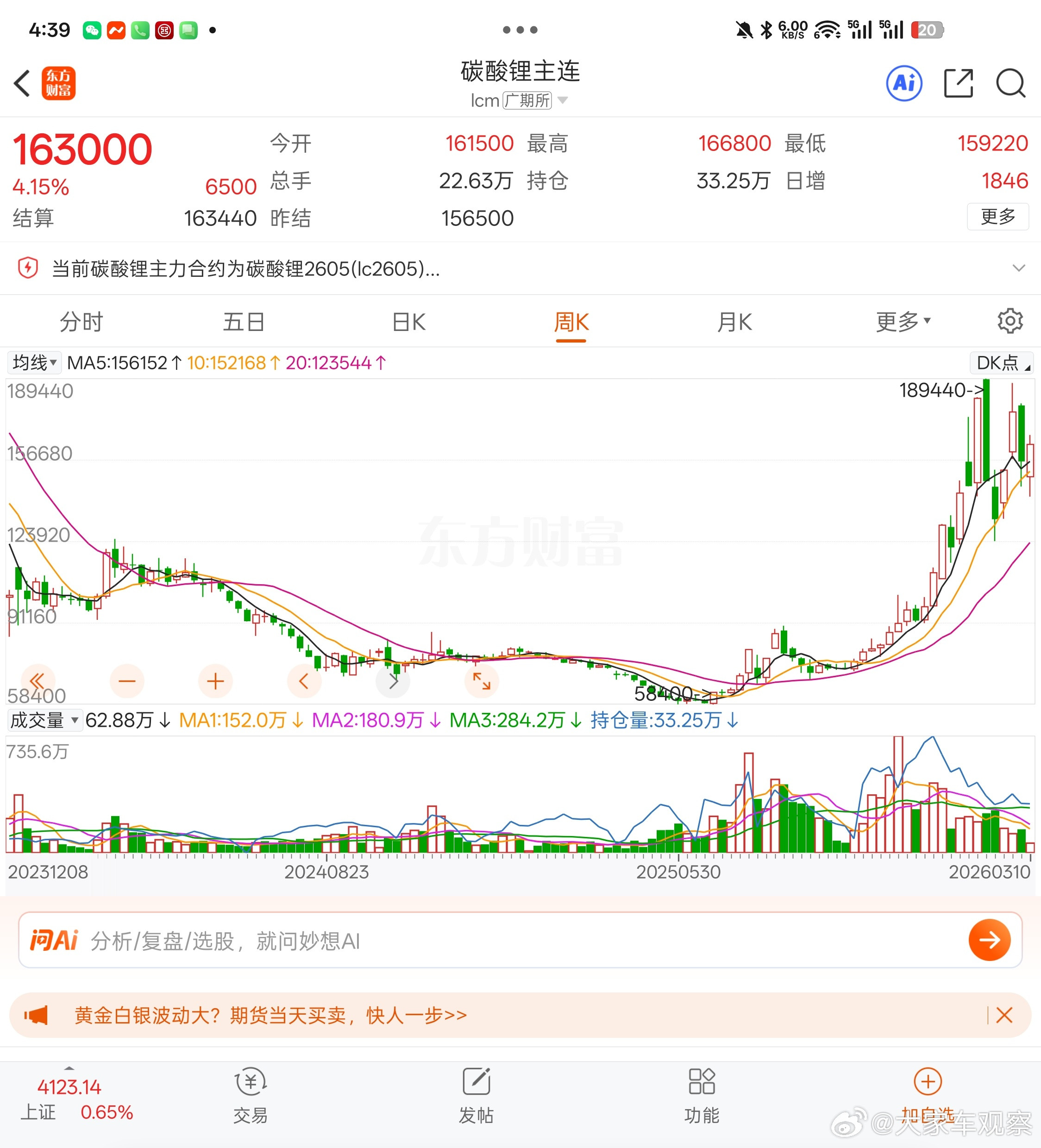Open search via the magnifier icon
Screen dimensions: 1041x1148
[x=1010, y=83]
